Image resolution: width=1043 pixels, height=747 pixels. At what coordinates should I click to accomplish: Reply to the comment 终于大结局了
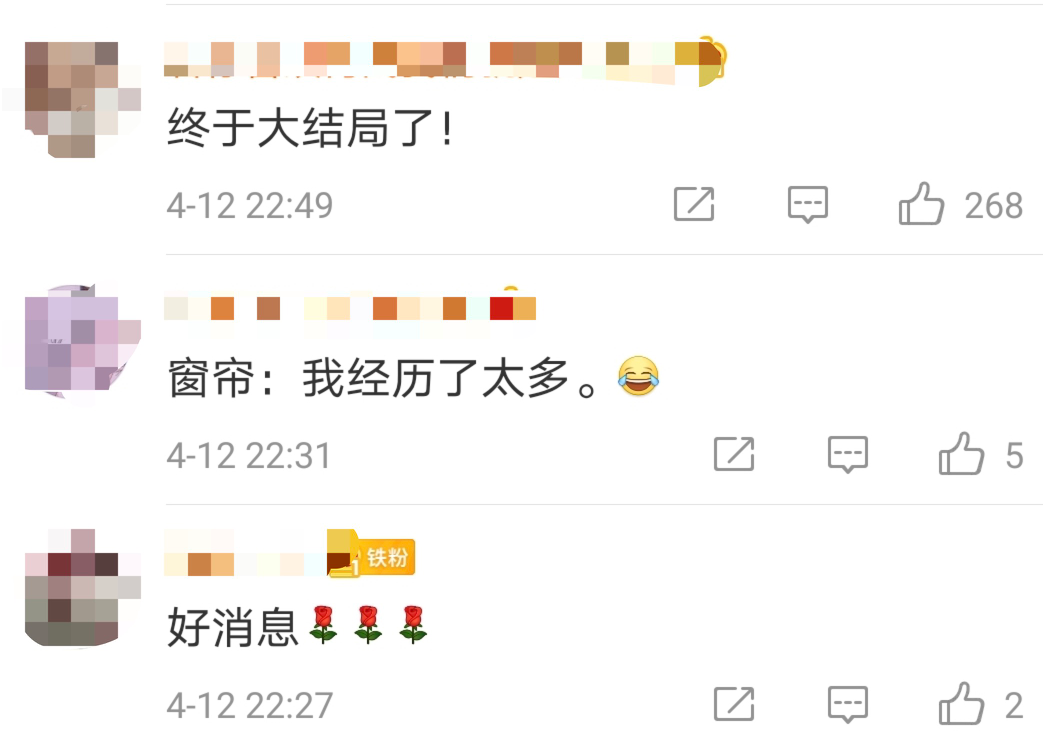(807, 205)
